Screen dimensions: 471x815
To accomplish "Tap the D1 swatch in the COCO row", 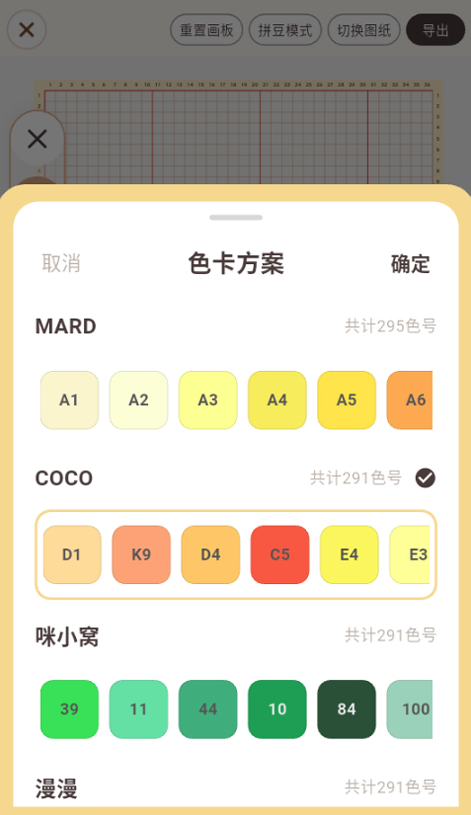I will point(72,555).
